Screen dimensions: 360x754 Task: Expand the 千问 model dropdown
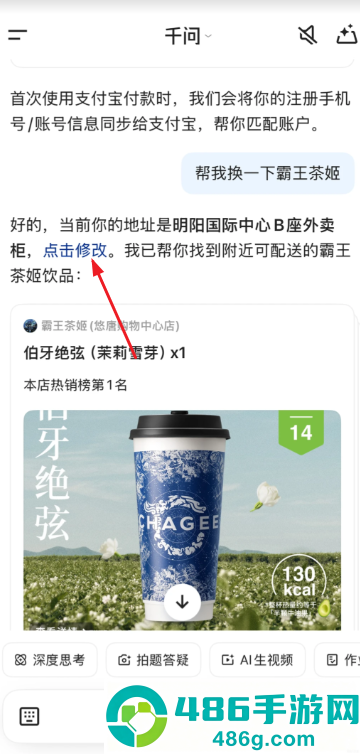[x=188, y=36]
